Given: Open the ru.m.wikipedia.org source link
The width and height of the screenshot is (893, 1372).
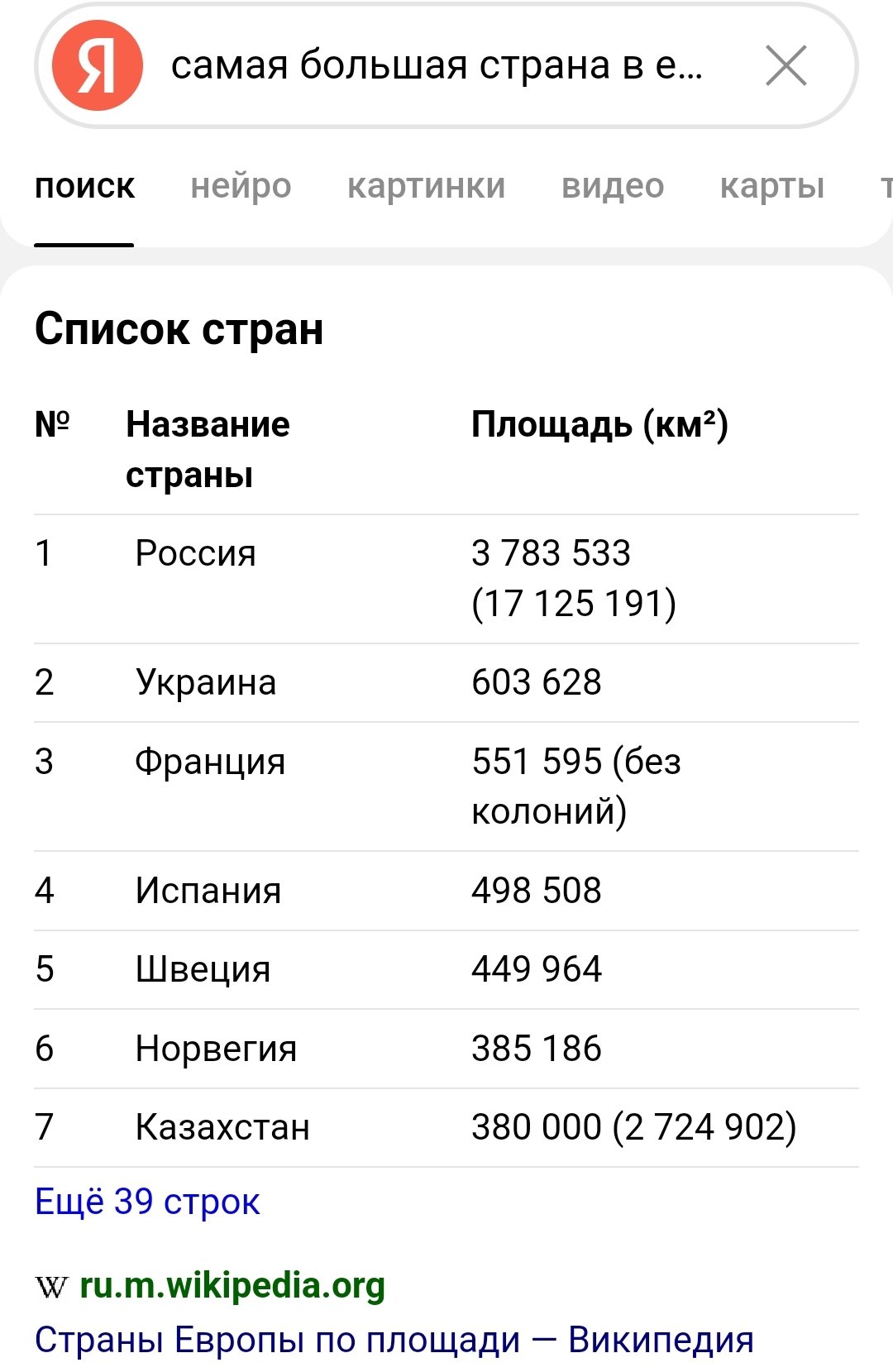Looking at the screenshot, I should click(232, 1285).
